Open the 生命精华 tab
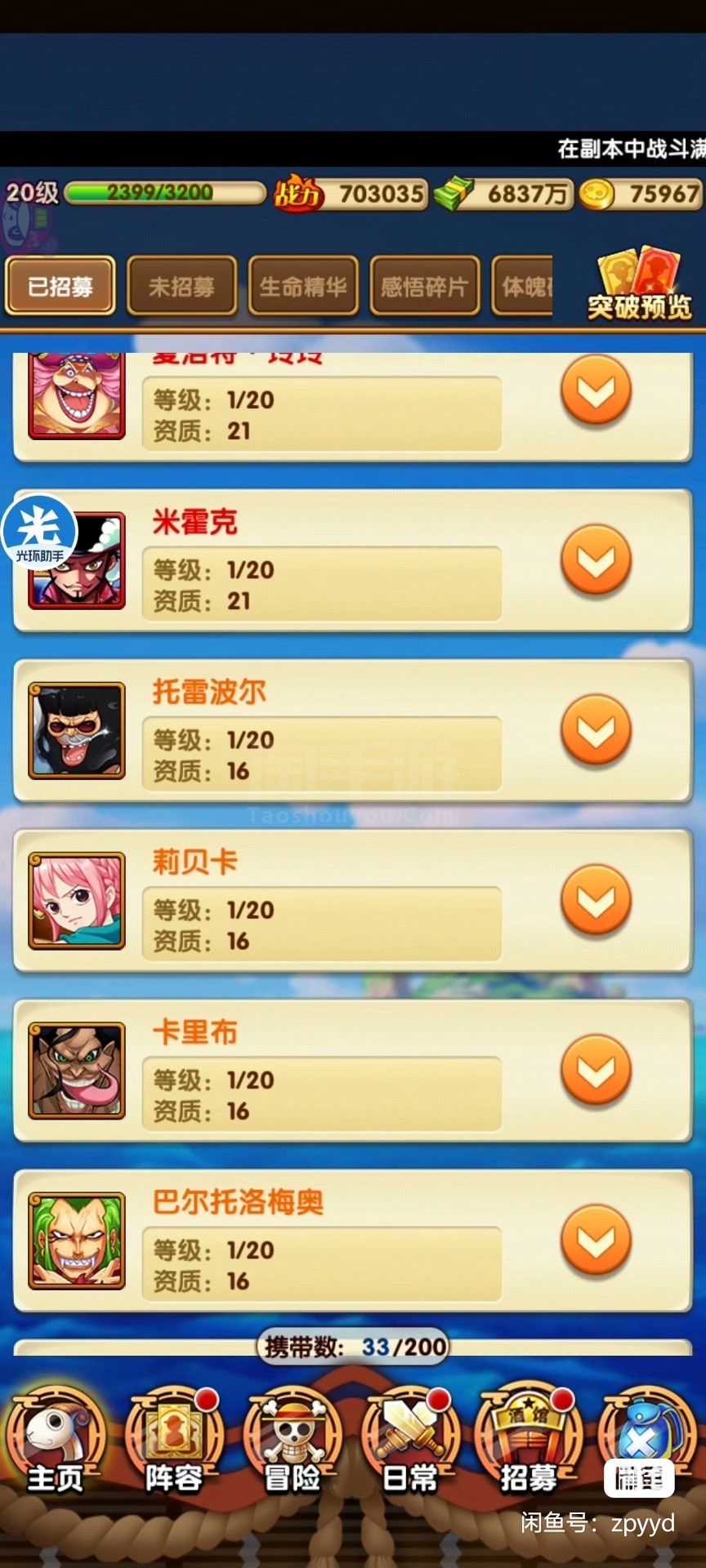 click(x=303, y=286)
